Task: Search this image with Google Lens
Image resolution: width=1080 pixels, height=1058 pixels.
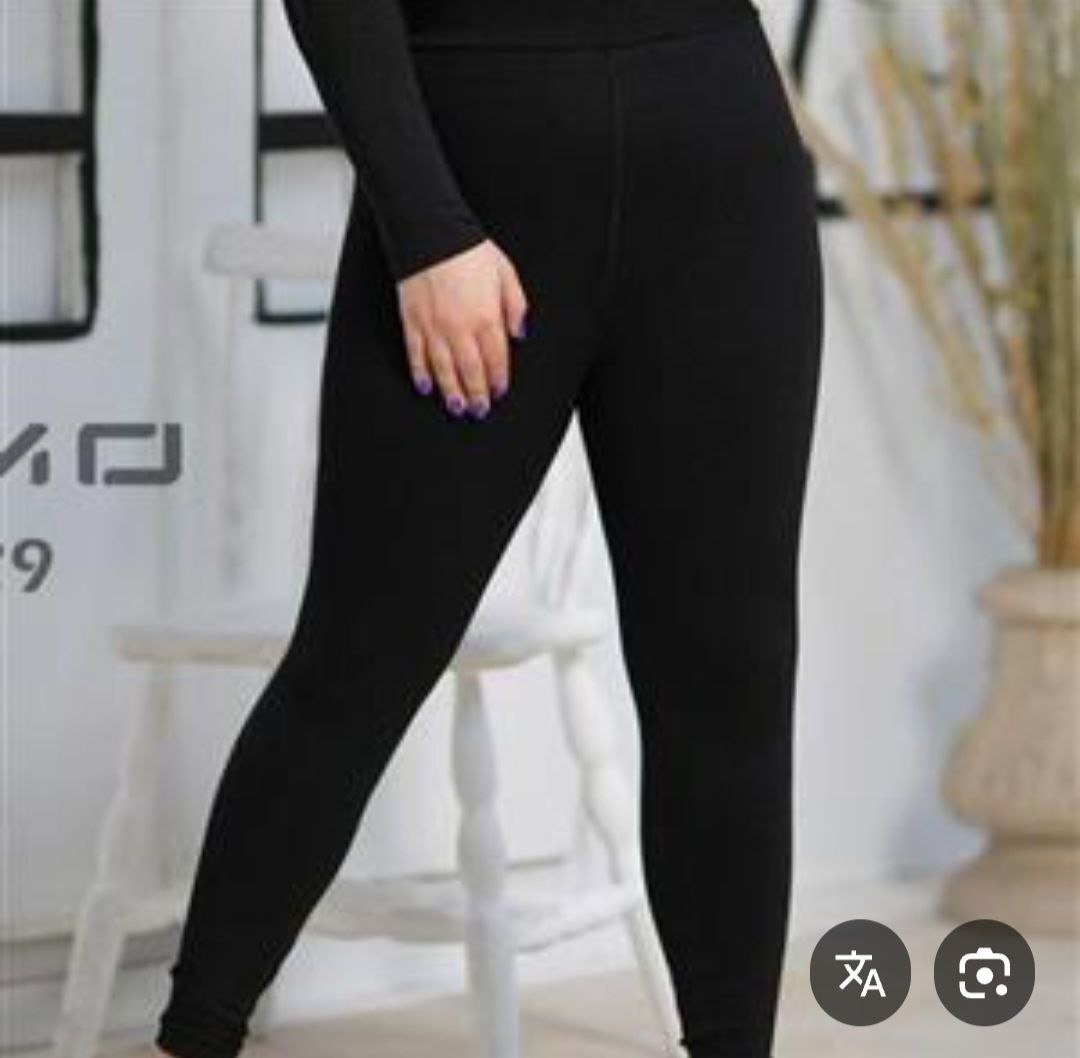Action: (x=984, y=972)
